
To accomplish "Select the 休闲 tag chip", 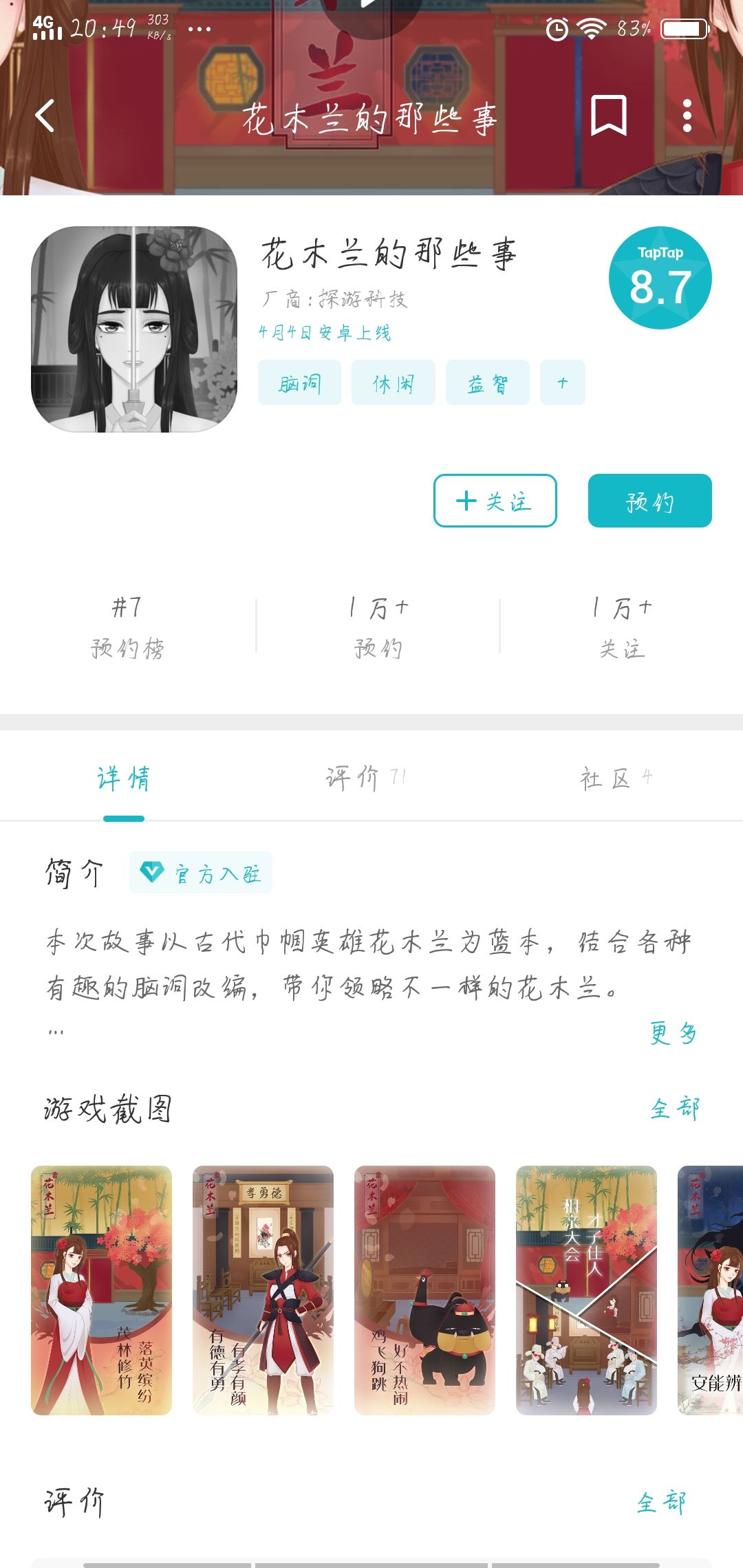I will click(393, 382).
